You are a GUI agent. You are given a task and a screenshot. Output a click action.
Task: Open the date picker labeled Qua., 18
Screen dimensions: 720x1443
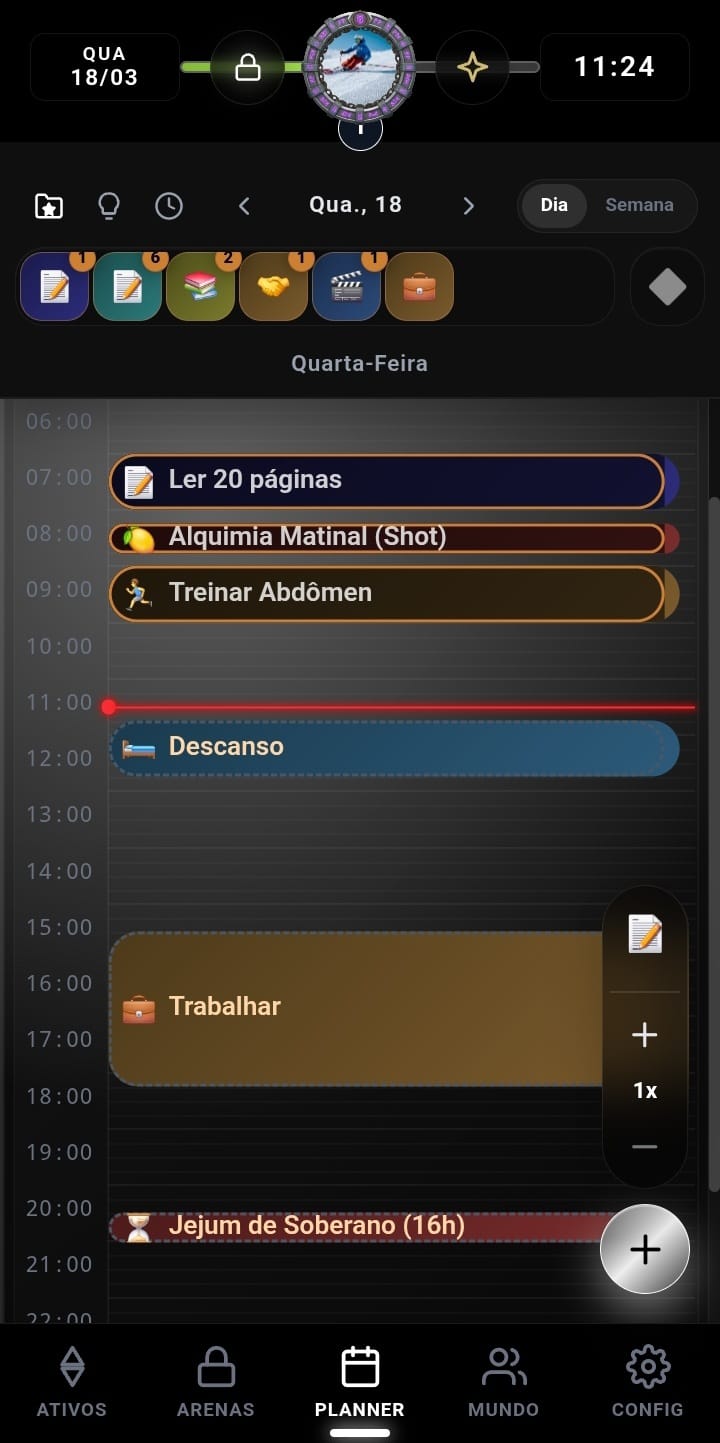point(356,205)
